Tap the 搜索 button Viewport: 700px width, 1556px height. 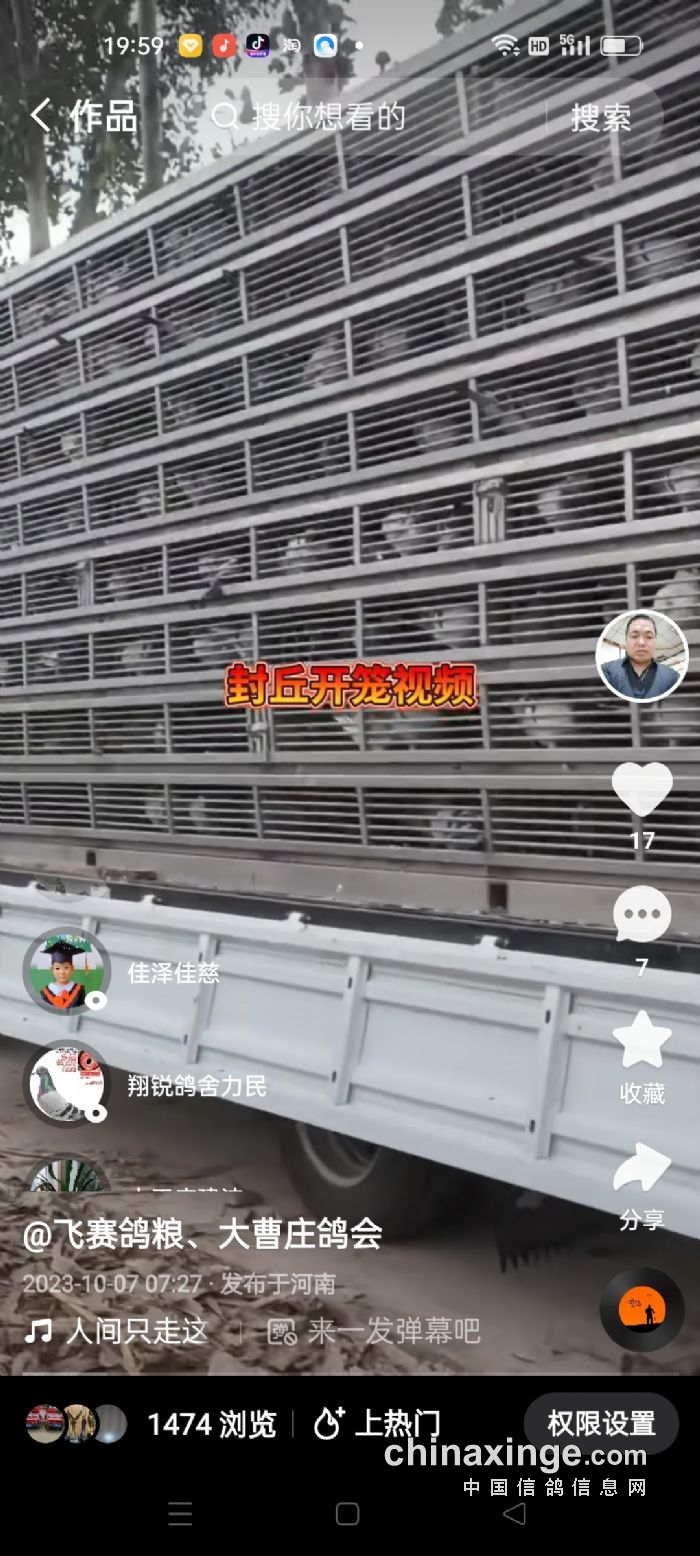pyautogui.click(x=600, y=118)
